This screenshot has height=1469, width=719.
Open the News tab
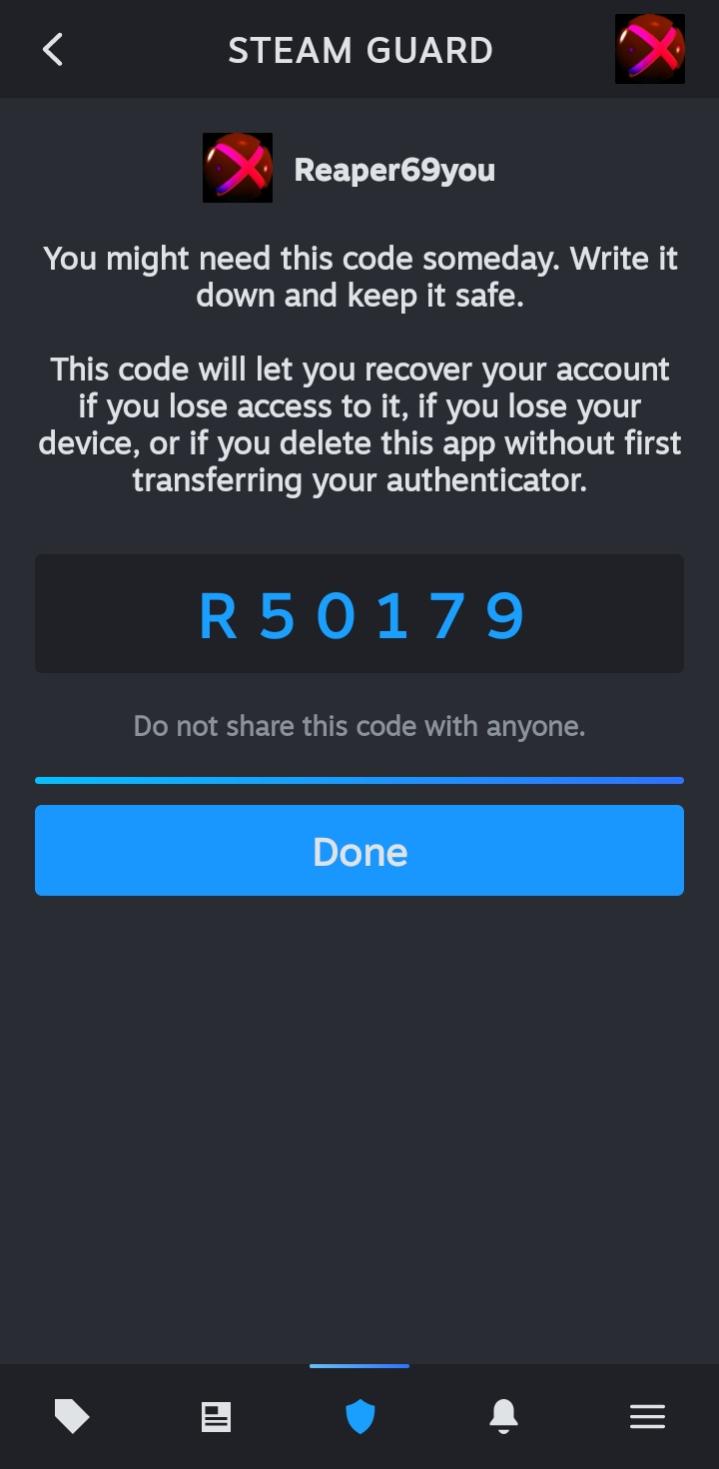click(x=216, y=1416)
